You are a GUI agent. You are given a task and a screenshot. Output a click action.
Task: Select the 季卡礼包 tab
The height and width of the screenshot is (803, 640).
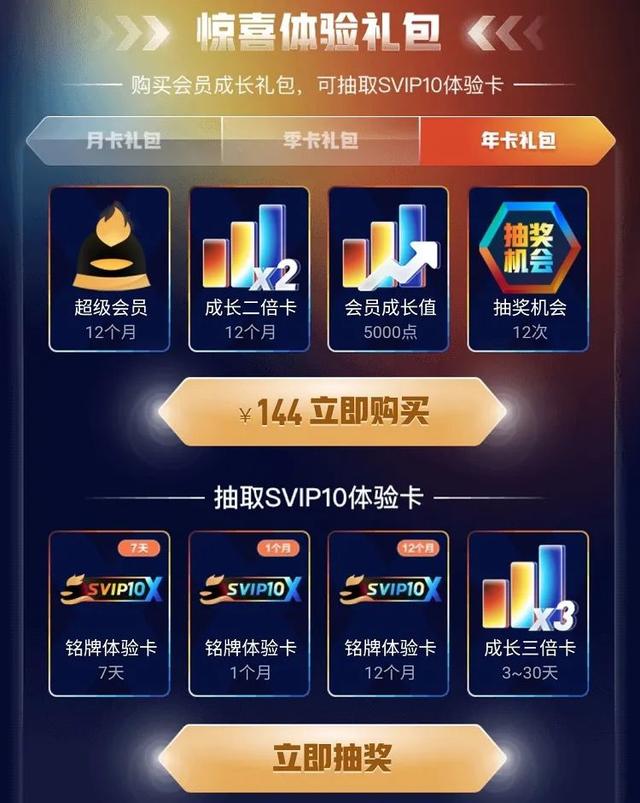(x=320, y=141)
